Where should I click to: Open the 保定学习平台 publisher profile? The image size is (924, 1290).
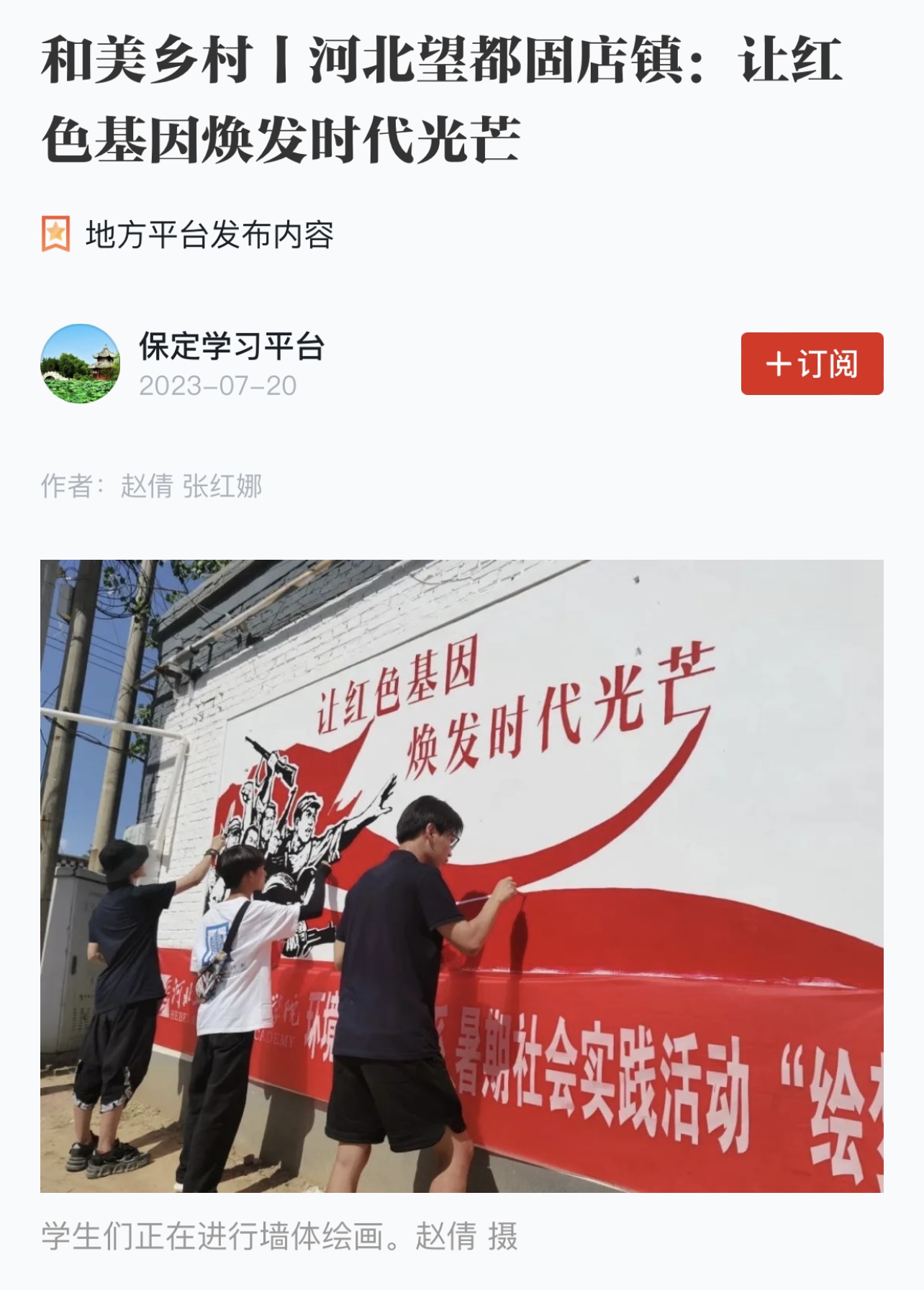[232, 347]
